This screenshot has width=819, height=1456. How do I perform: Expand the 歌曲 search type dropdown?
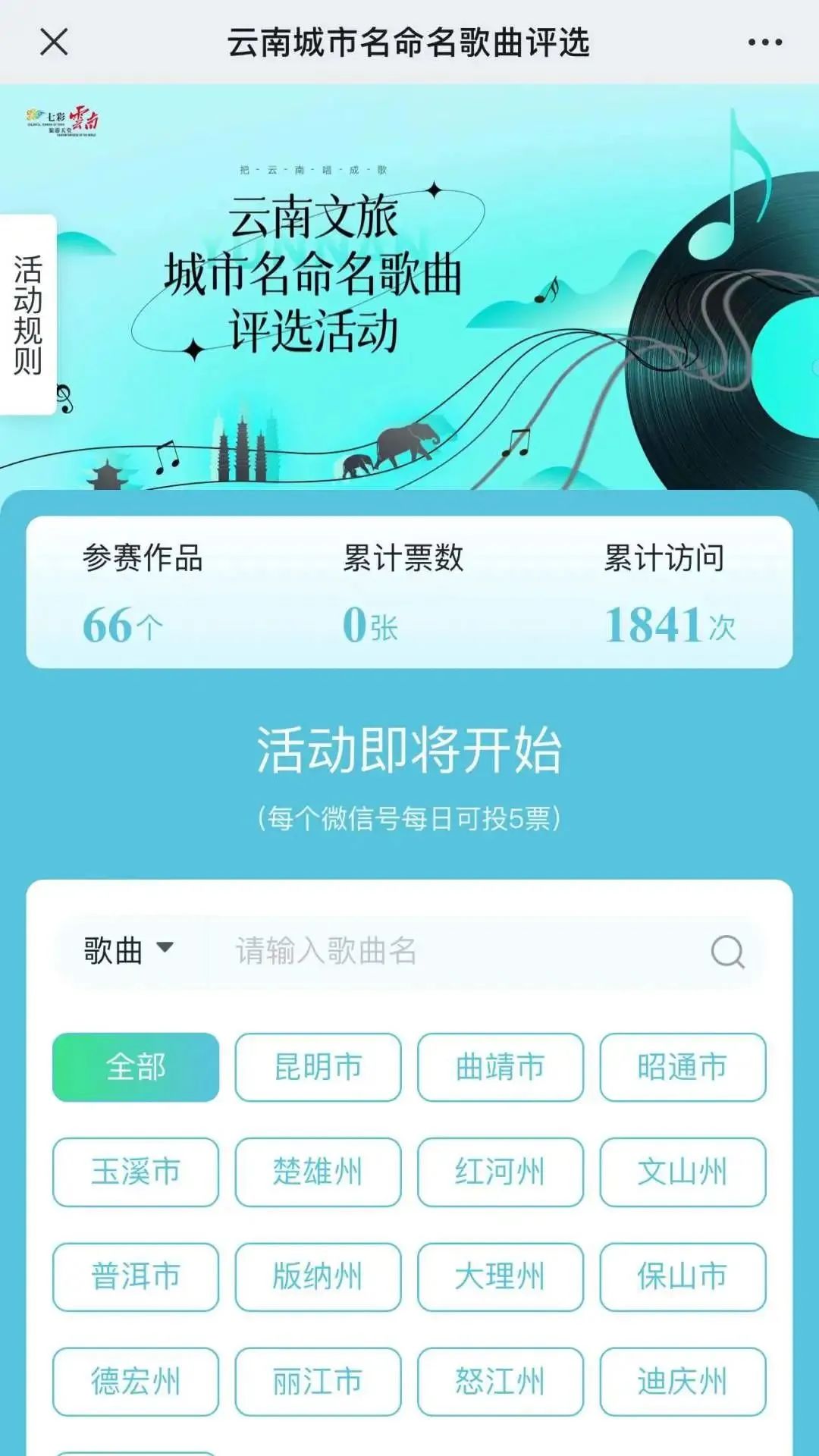[x=129, y=950]
